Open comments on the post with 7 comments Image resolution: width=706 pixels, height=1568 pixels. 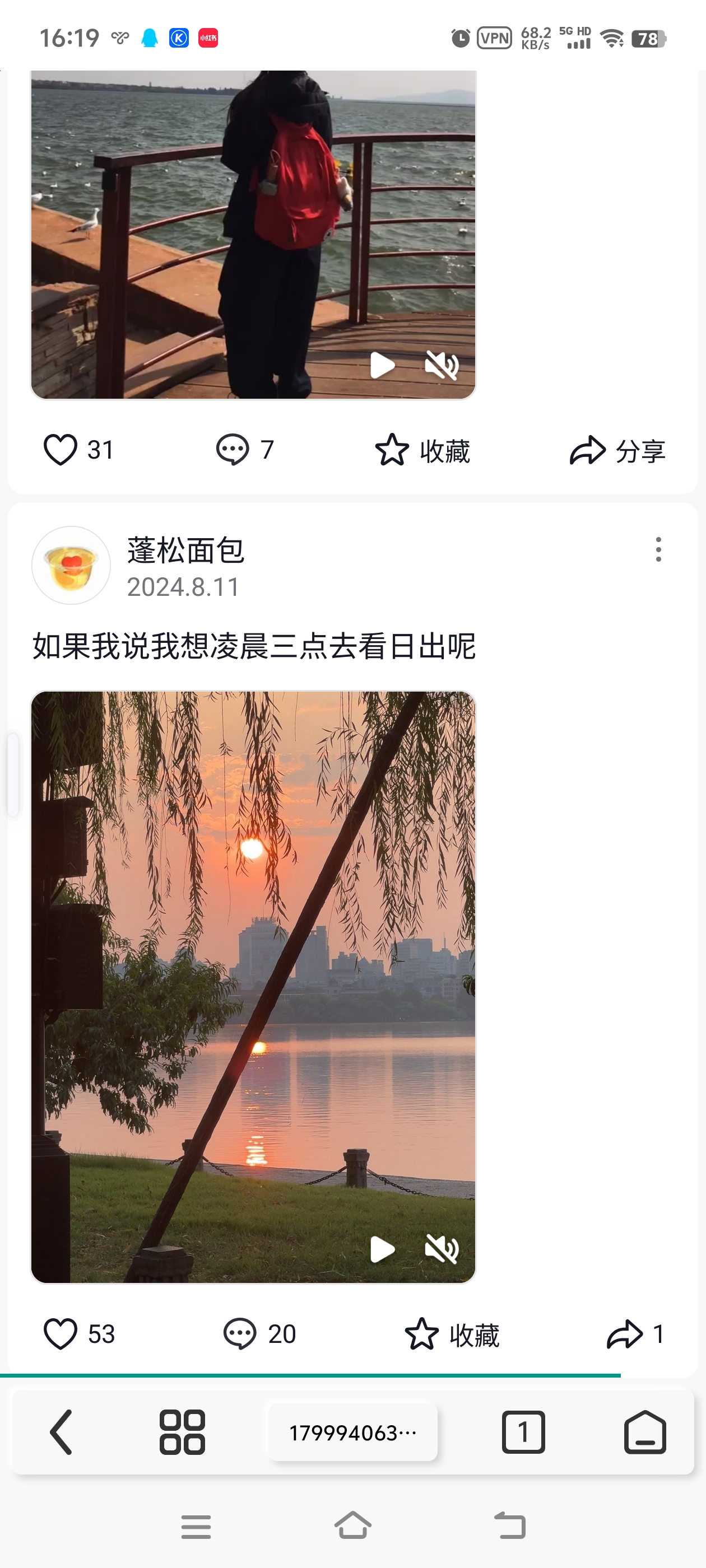click(232, 450)
